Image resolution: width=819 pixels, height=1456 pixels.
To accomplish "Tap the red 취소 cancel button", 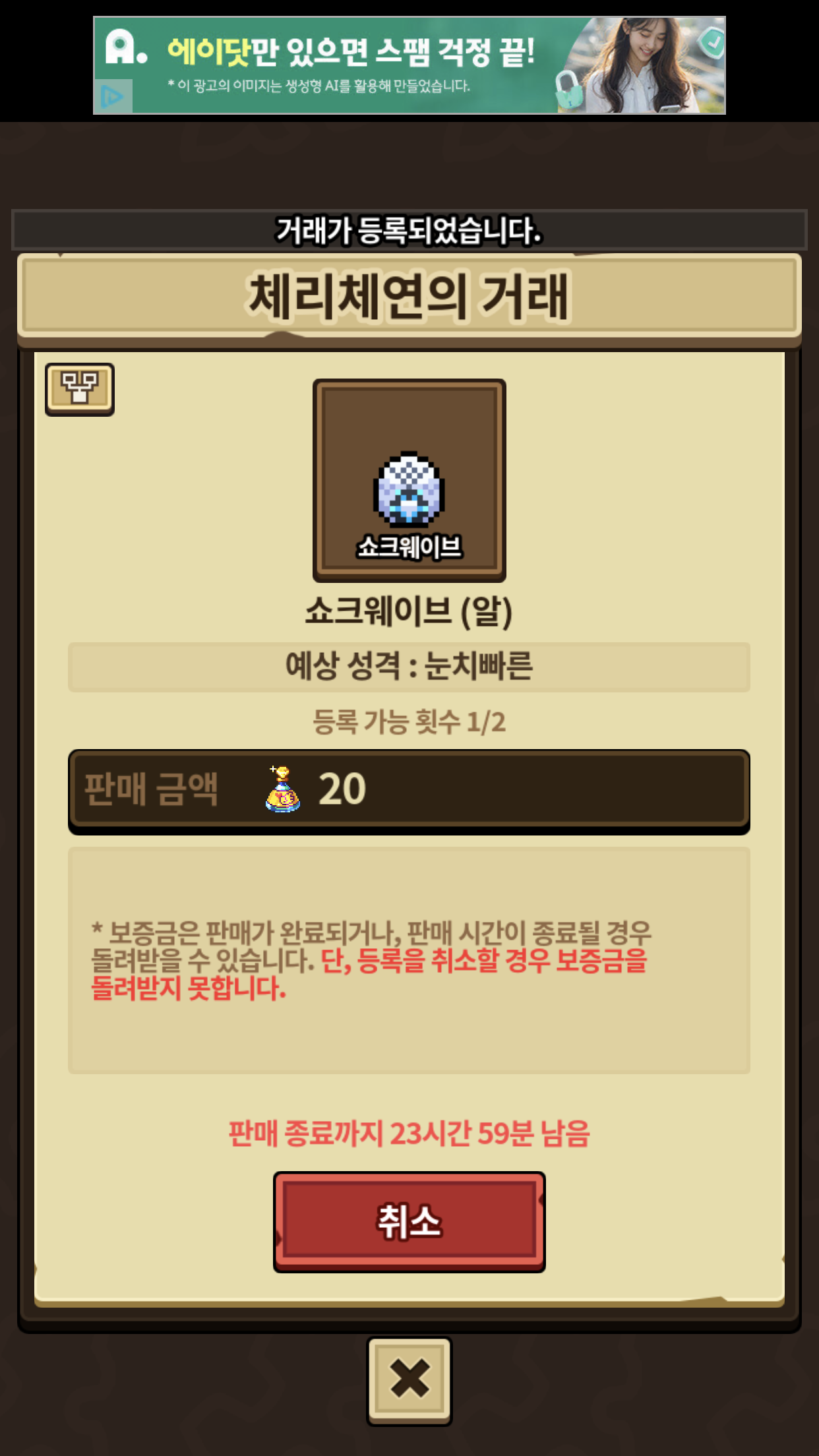I will coord(409,1221).
